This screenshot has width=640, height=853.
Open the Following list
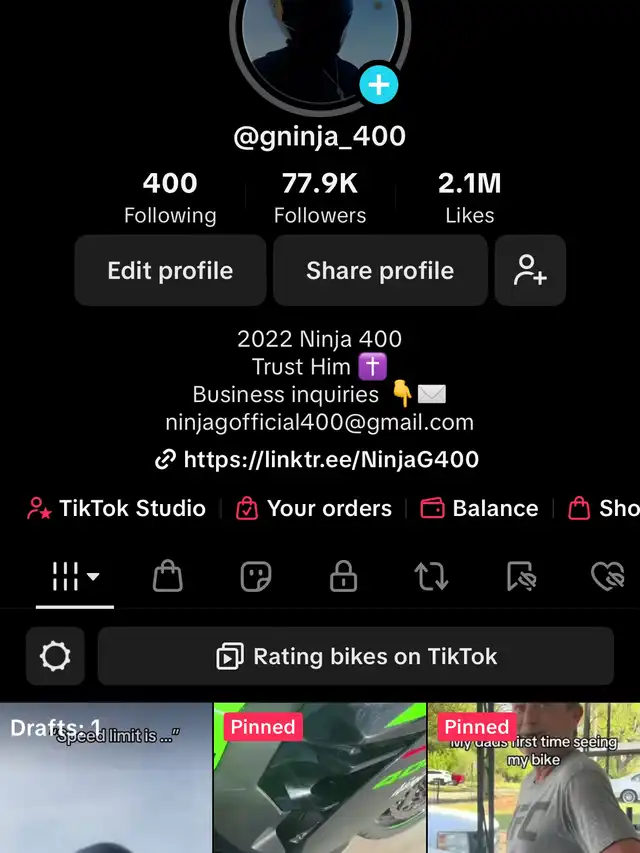[x=170, y=198]
